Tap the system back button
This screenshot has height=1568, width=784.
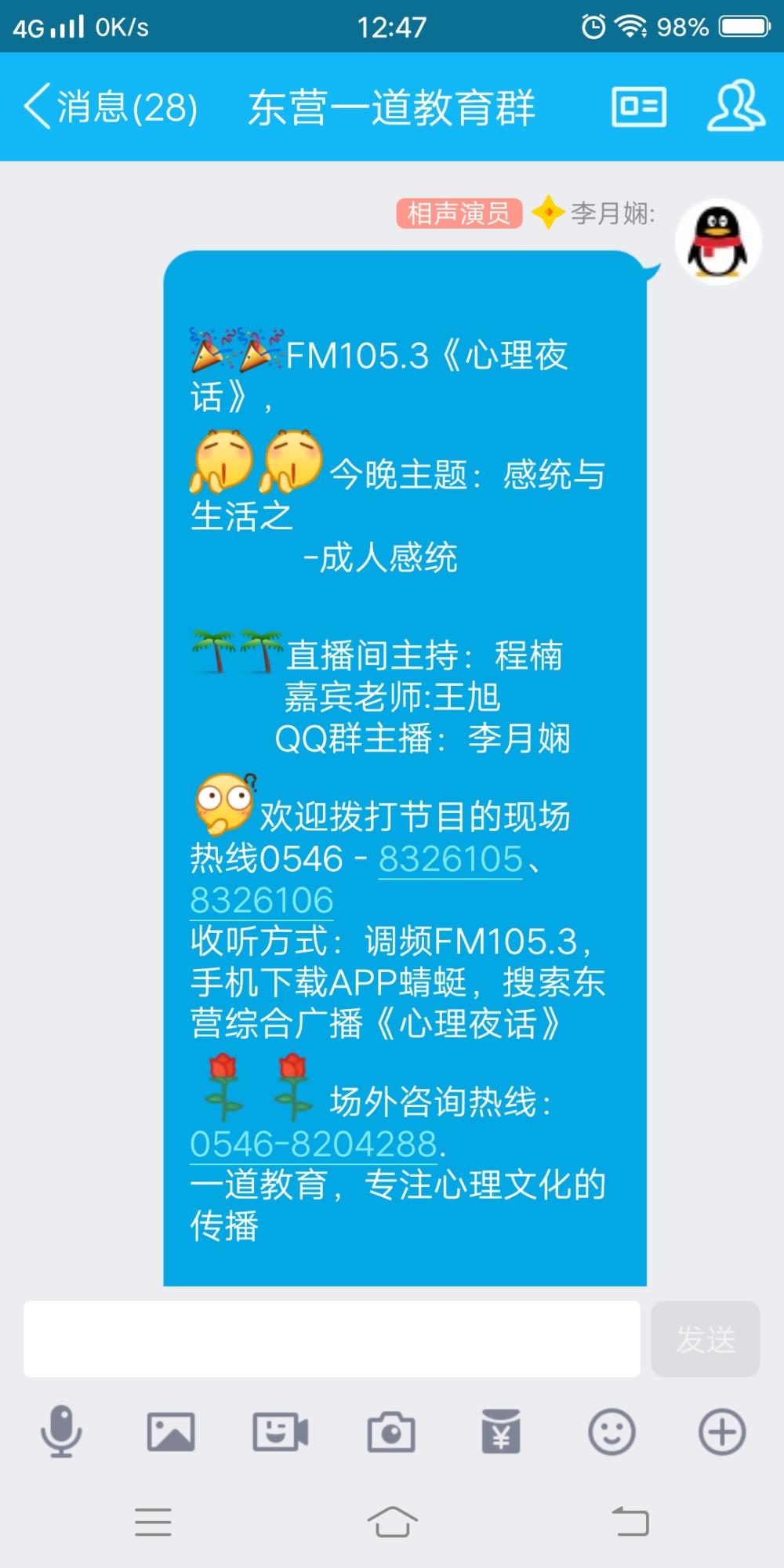point(630,1522)
